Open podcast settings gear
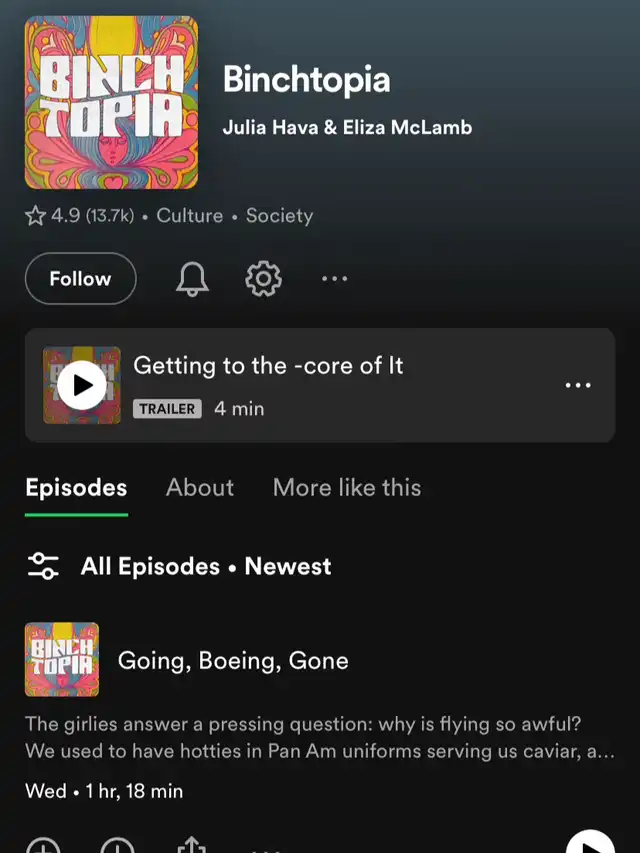 264,279
